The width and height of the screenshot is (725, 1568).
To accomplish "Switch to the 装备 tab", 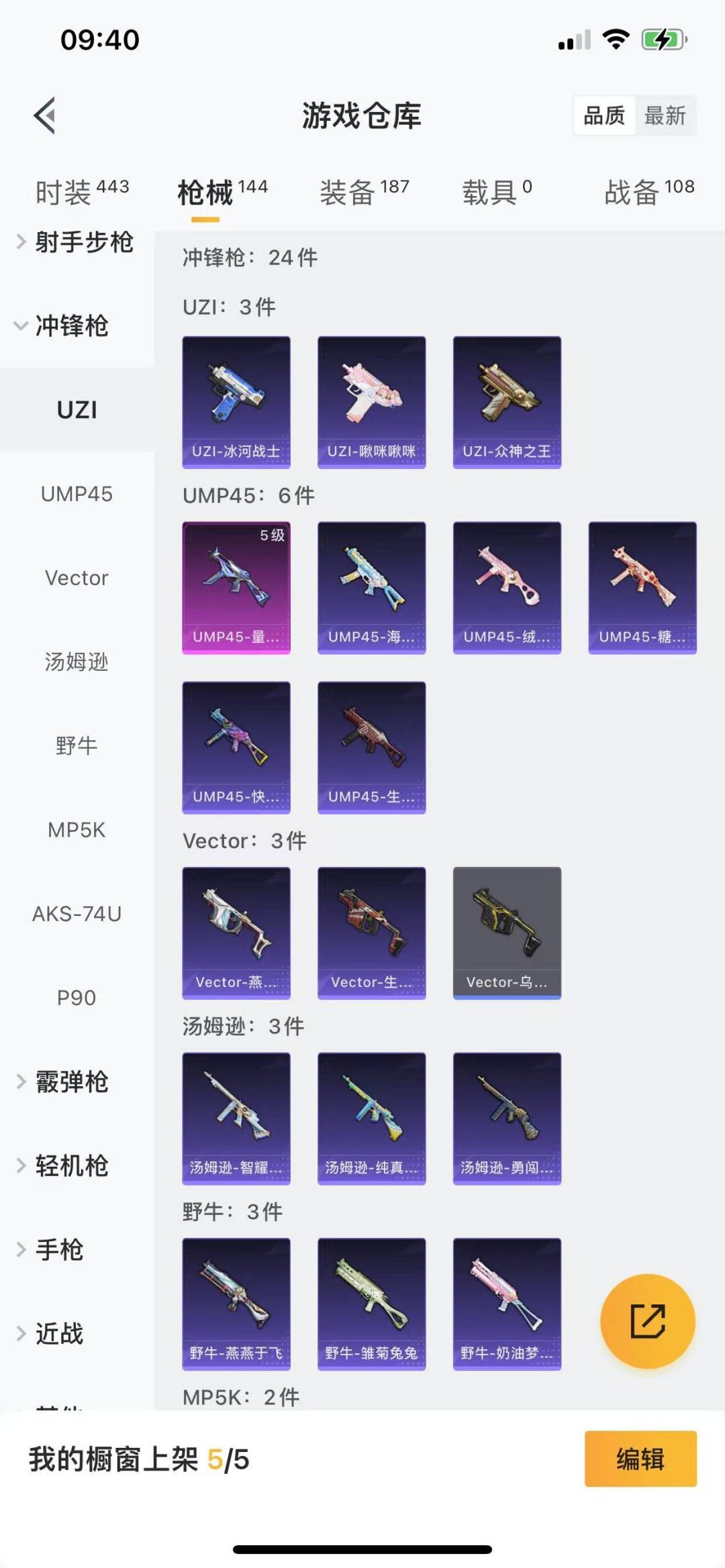I will tap(364, 192).
